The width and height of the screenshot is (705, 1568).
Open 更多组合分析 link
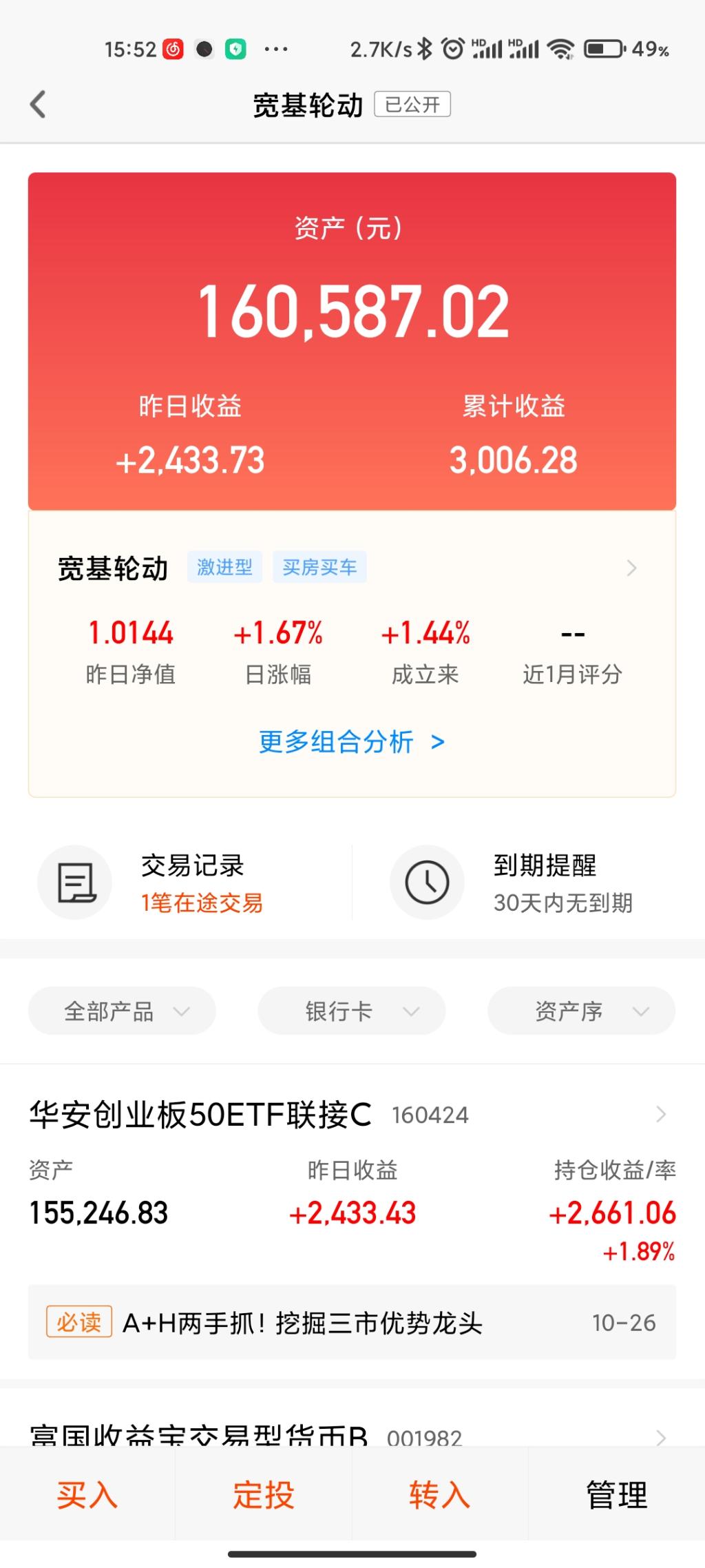coord(351,742)
